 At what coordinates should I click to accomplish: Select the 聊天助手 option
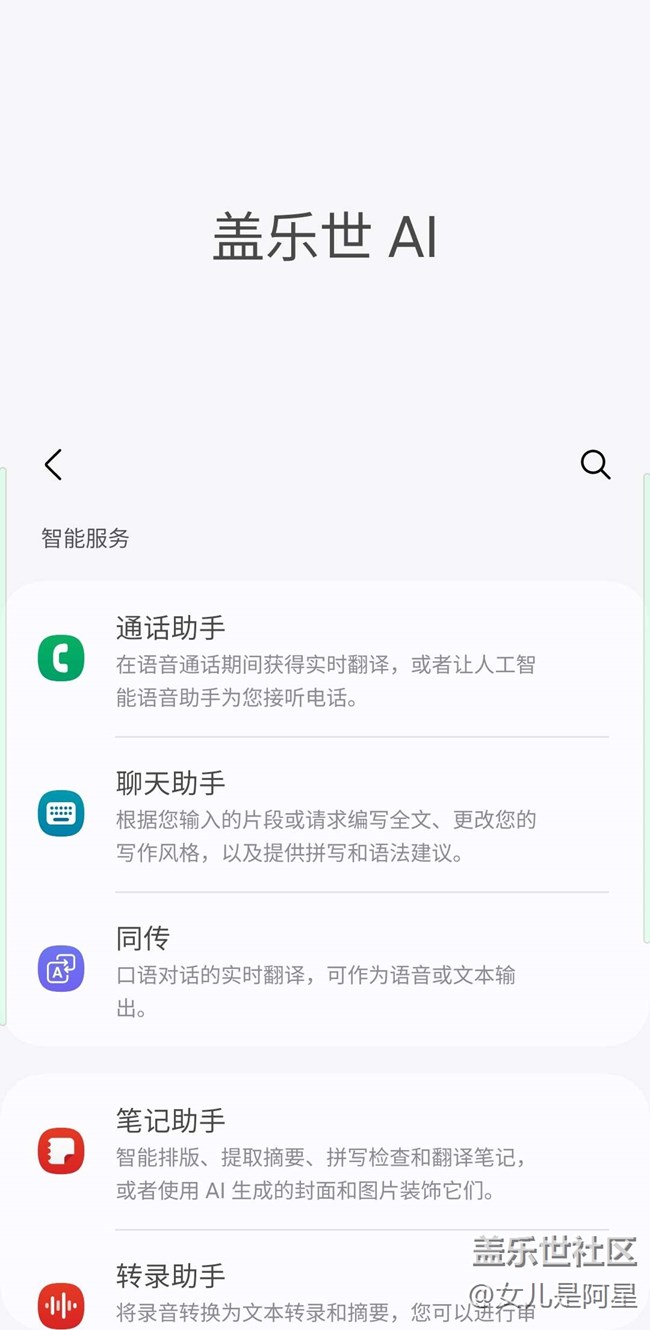click(325, 814)
